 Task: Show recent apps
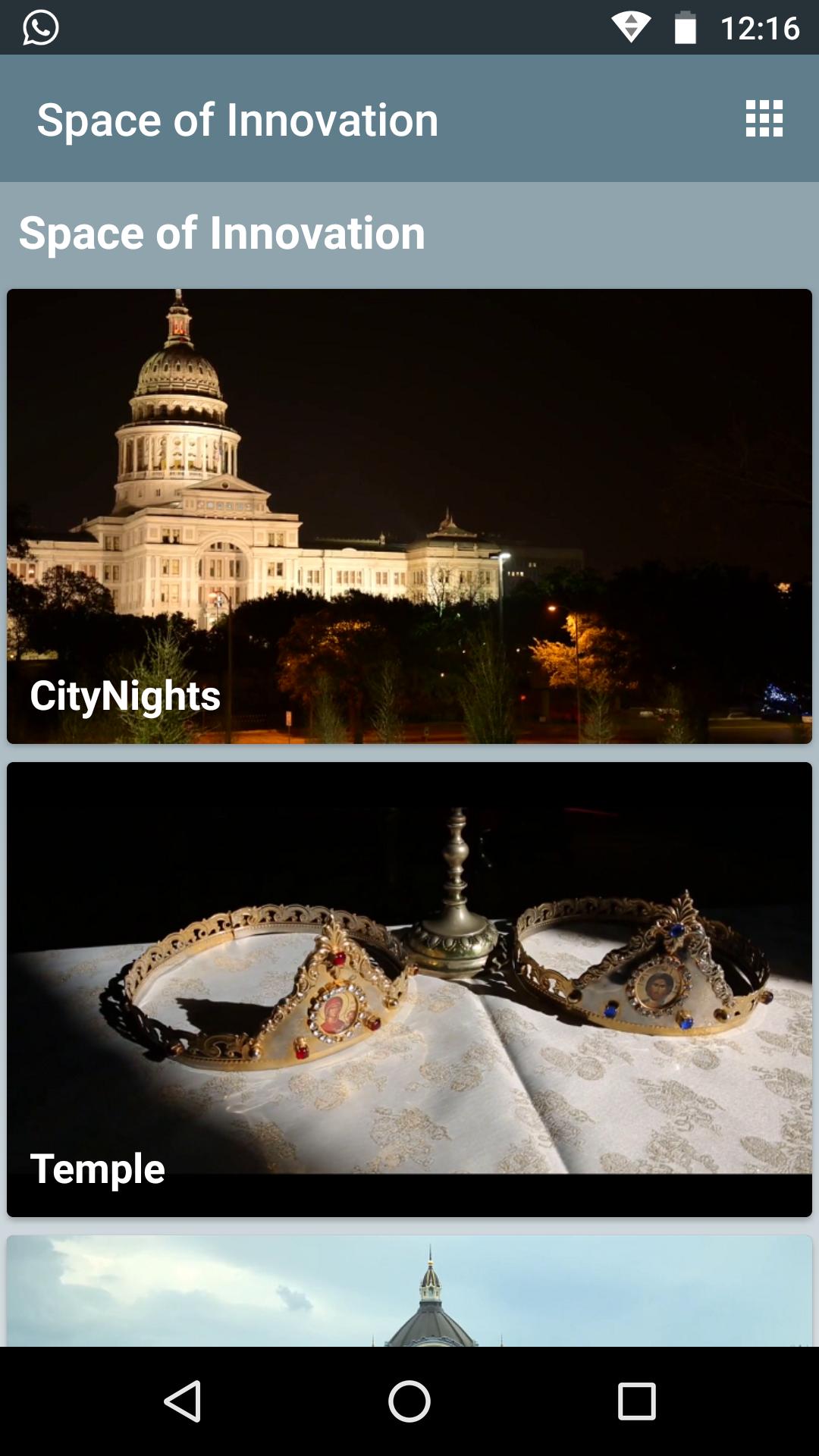click(x=636, y=1401)
